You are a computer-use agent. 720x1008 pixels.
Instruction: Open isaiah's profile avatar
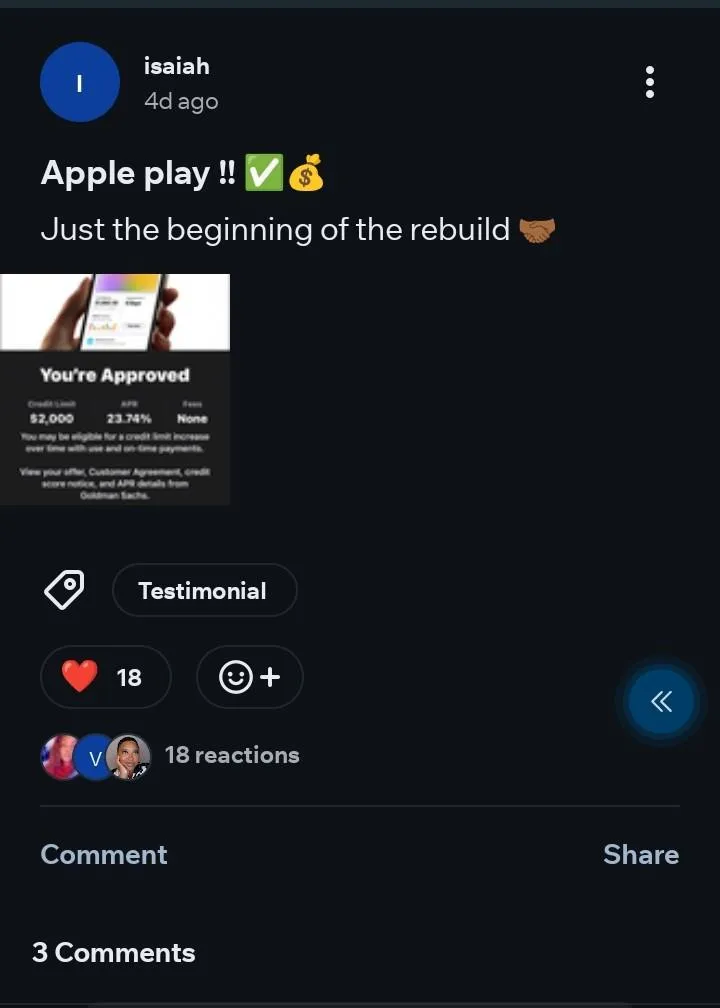80,82
